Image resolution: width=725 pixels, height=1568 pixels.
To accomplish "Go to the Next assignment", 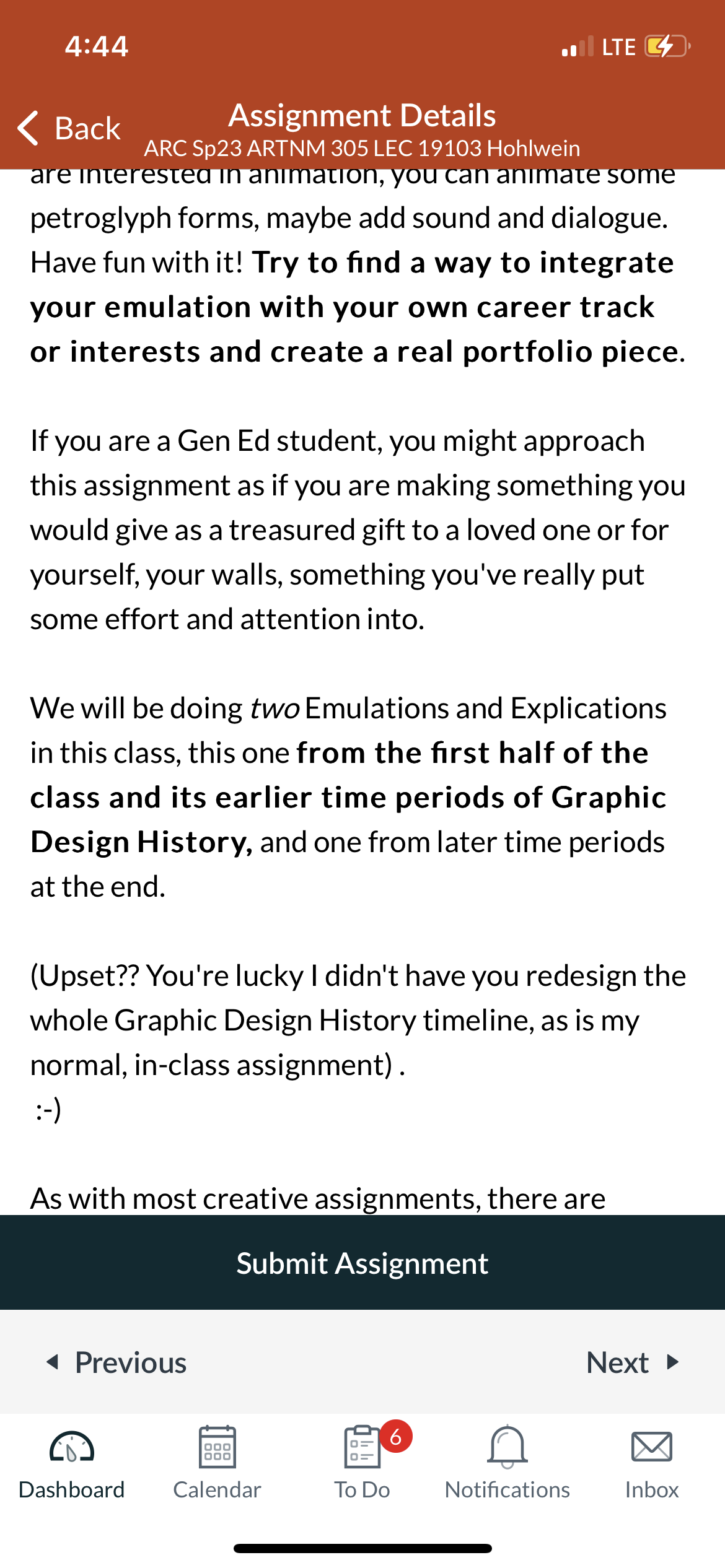I will coord(633,1362).
